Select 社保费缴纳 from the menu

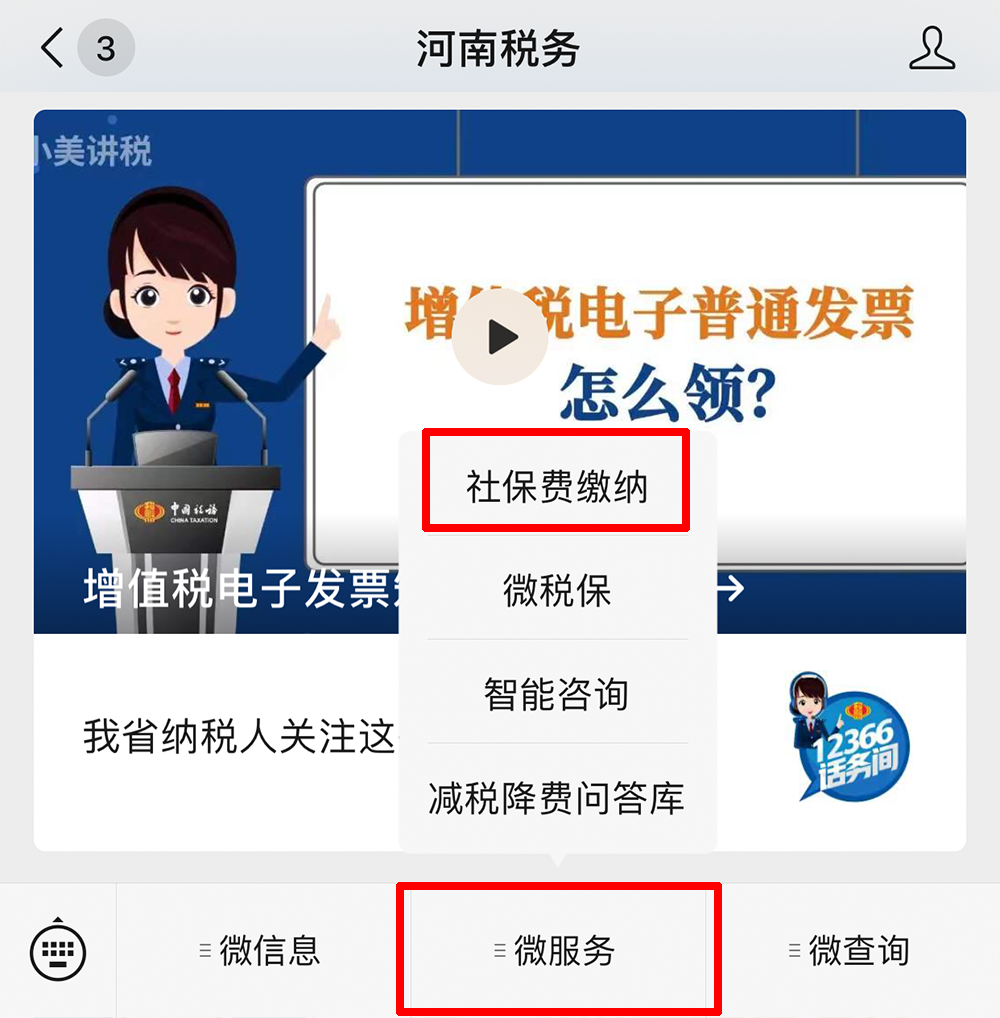coord(557,487)
